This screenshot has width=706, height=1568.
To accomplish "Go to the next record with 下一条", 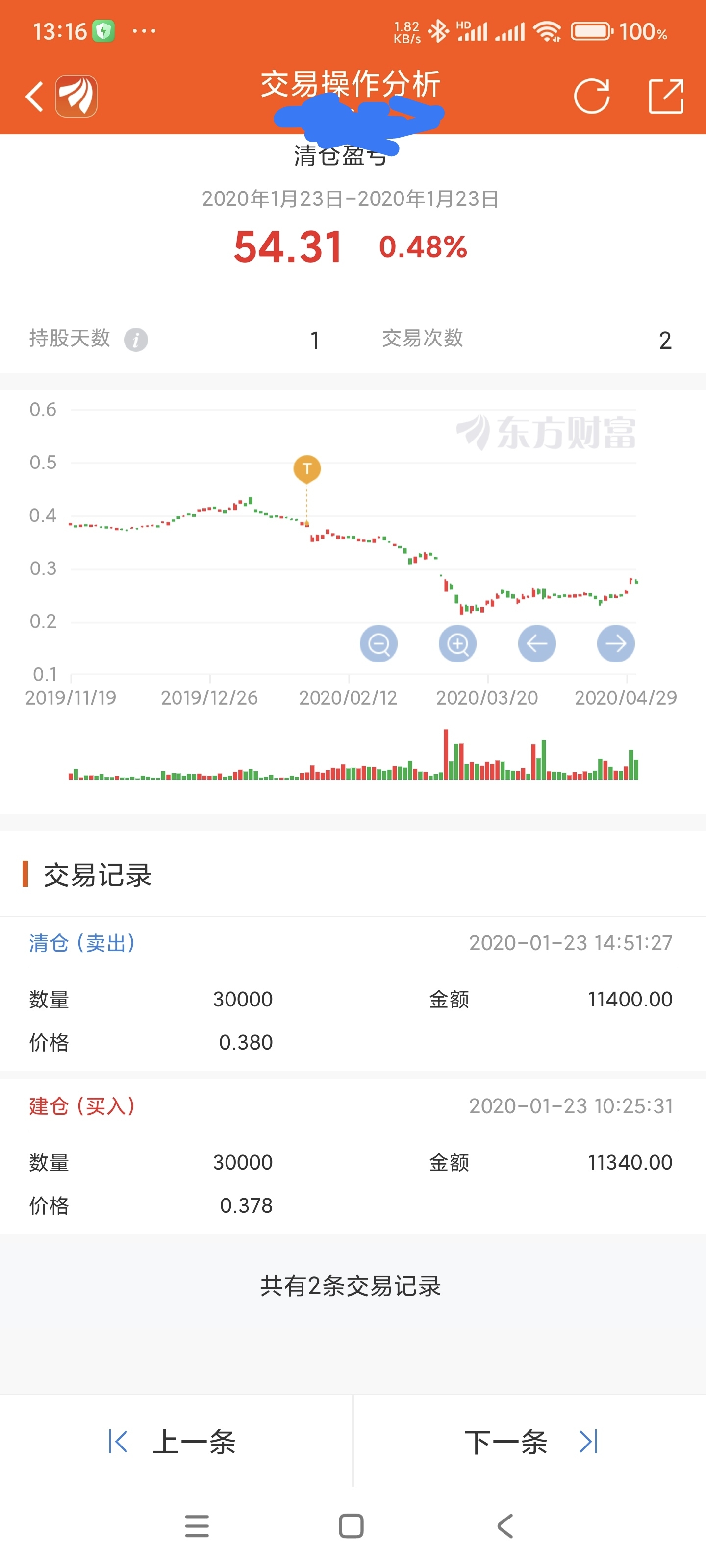I will click(507, 1443).
